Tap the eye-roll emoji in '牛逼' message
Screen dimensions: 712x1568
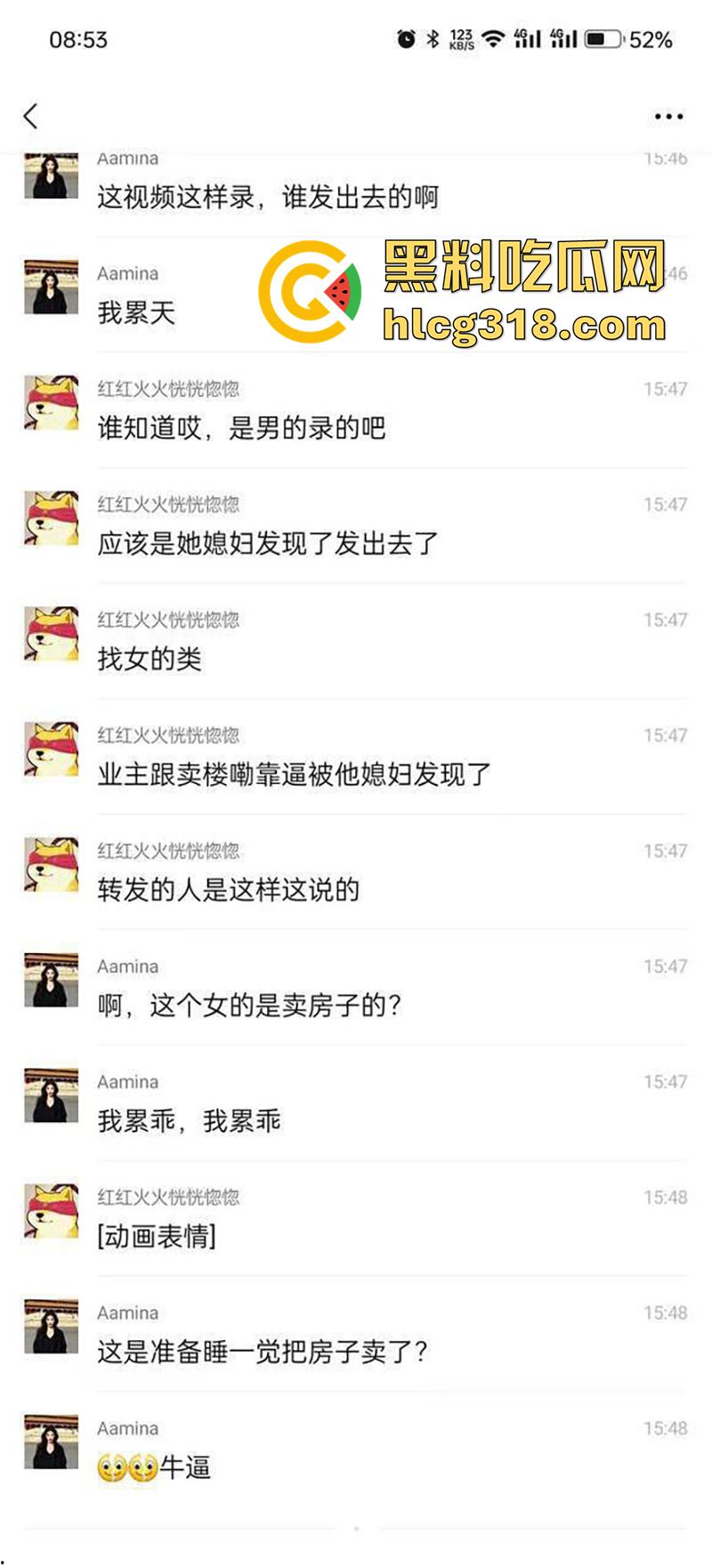(112, 1467)
